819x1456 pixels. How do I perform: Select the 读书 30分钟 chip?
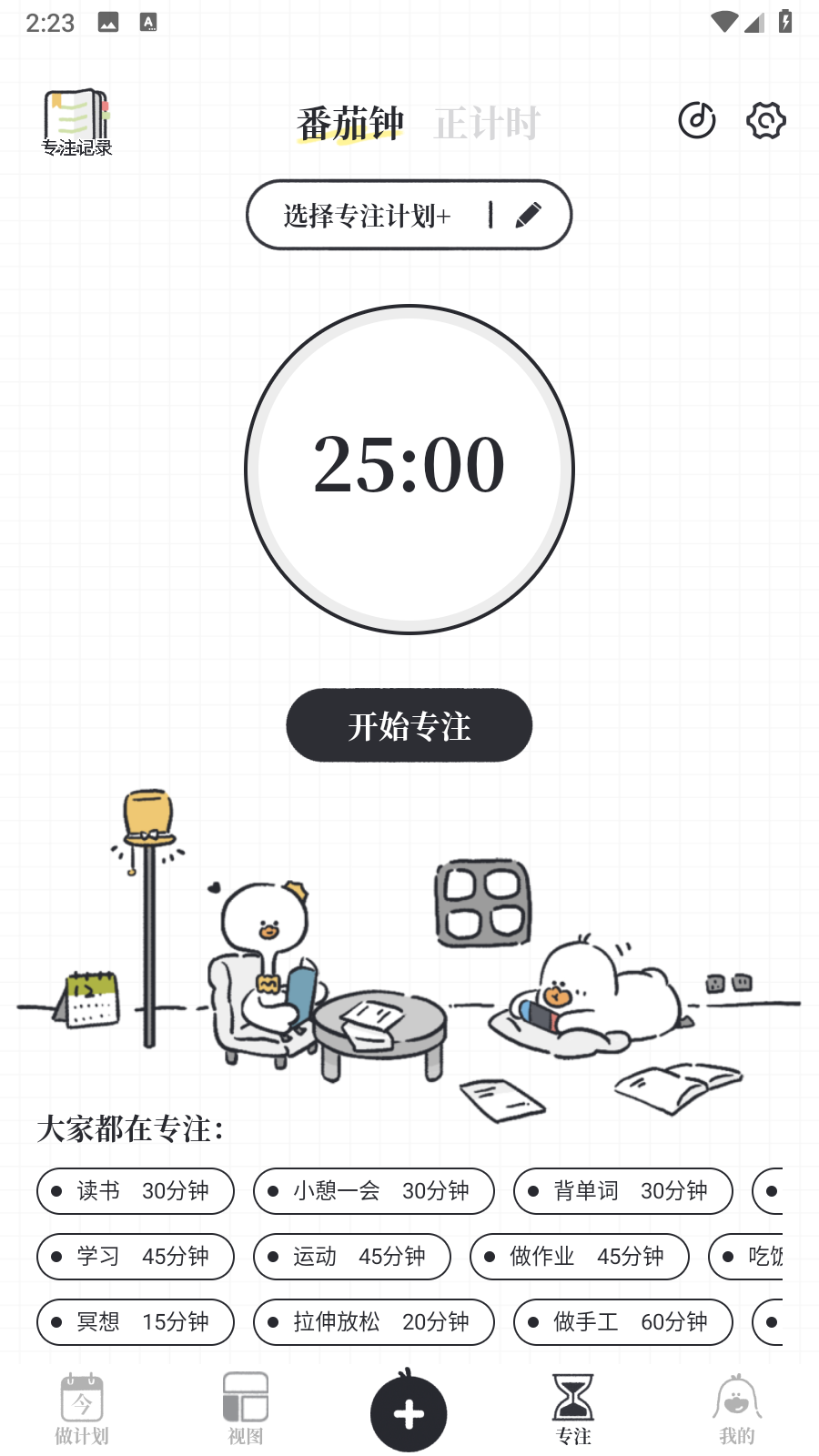tap(136, 1191)
